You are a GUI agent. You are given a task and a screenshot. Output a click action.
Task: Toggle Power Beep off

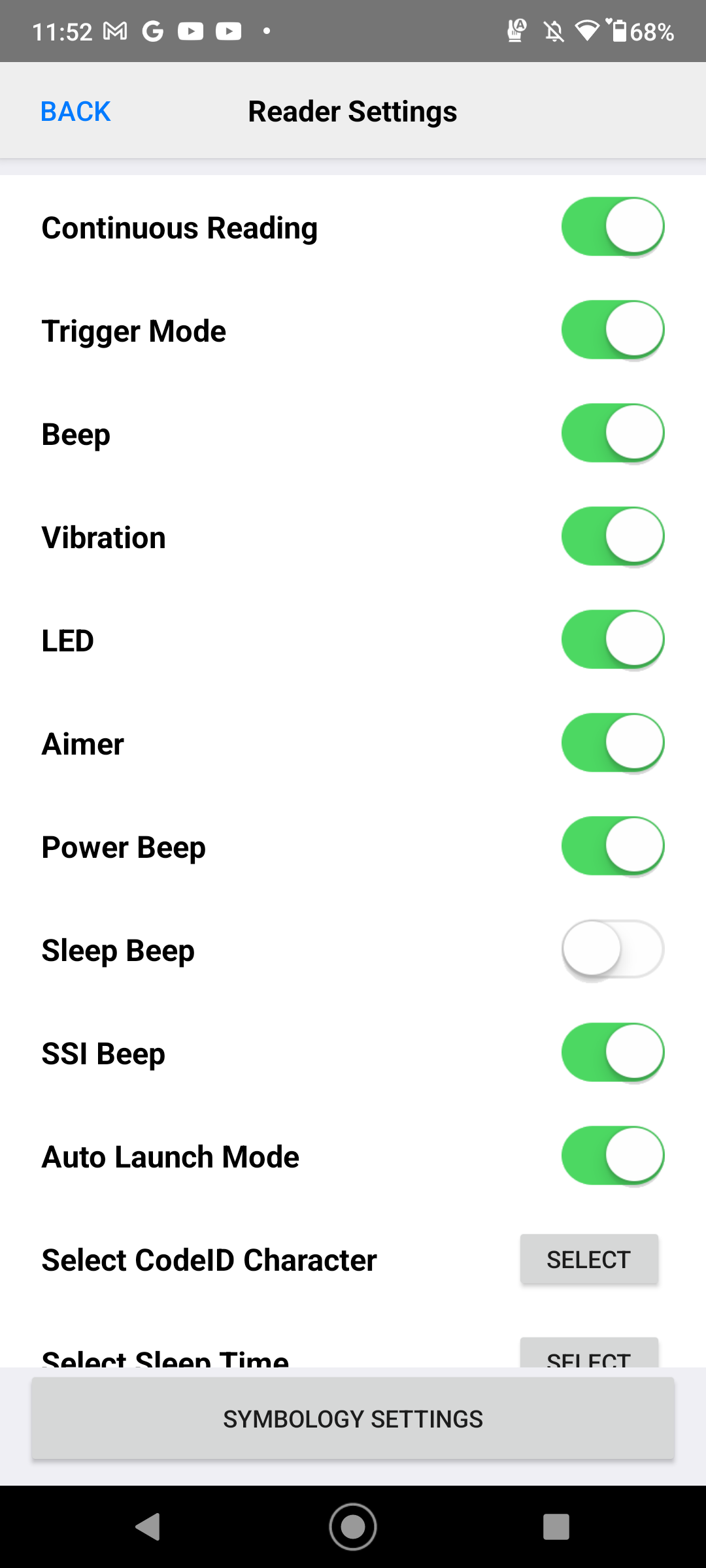click(x=613, y=846)
